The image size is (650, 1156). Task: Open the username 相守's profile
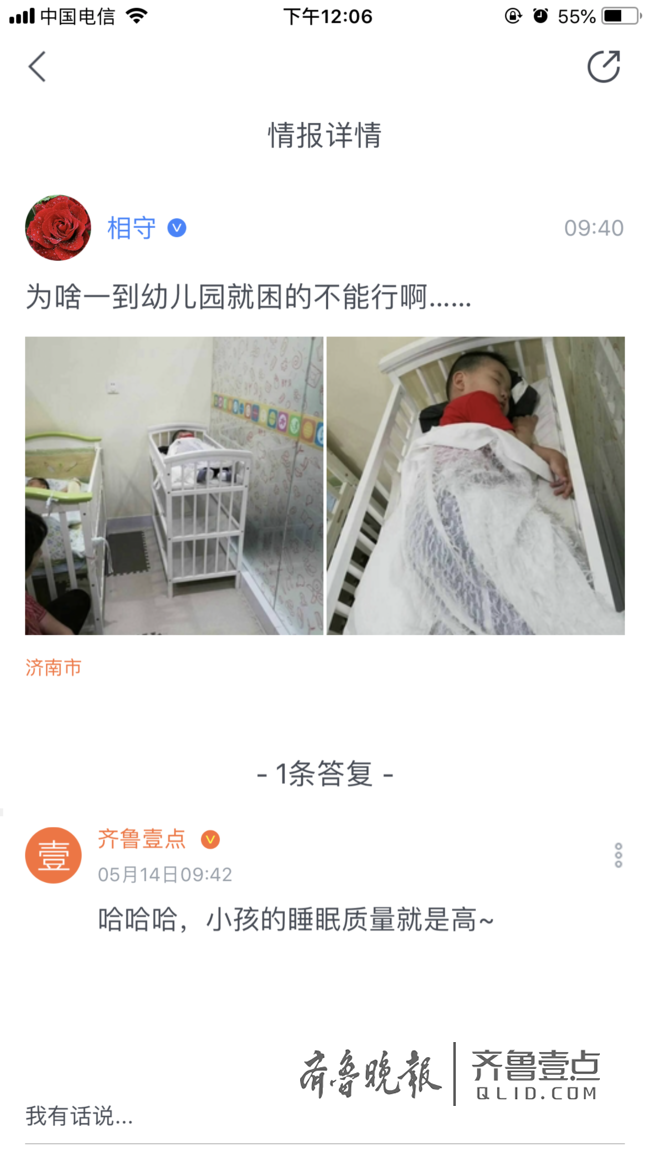pos(132,228)
